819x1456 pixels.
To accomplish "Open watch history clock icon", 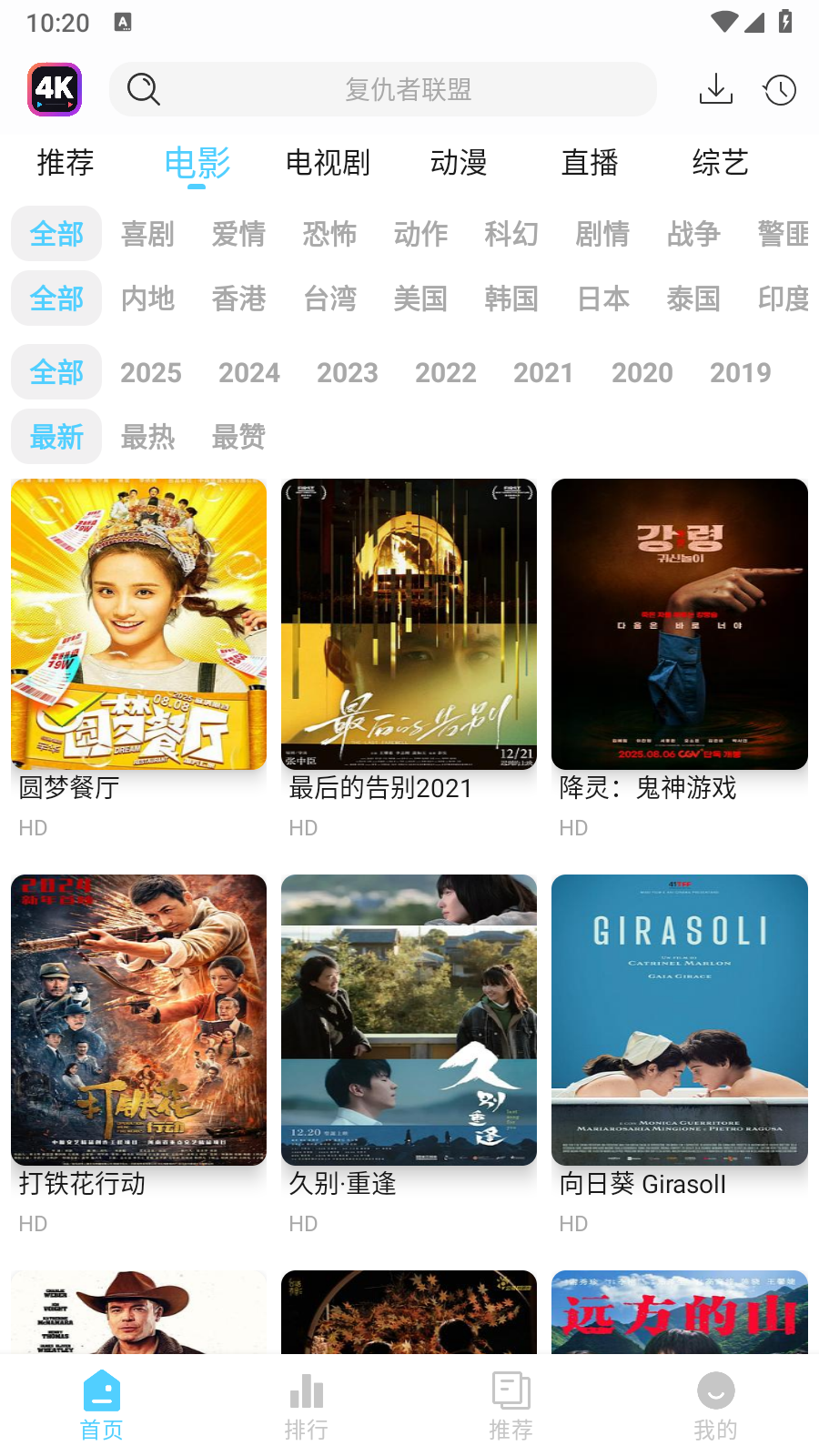I will (780, 89).
